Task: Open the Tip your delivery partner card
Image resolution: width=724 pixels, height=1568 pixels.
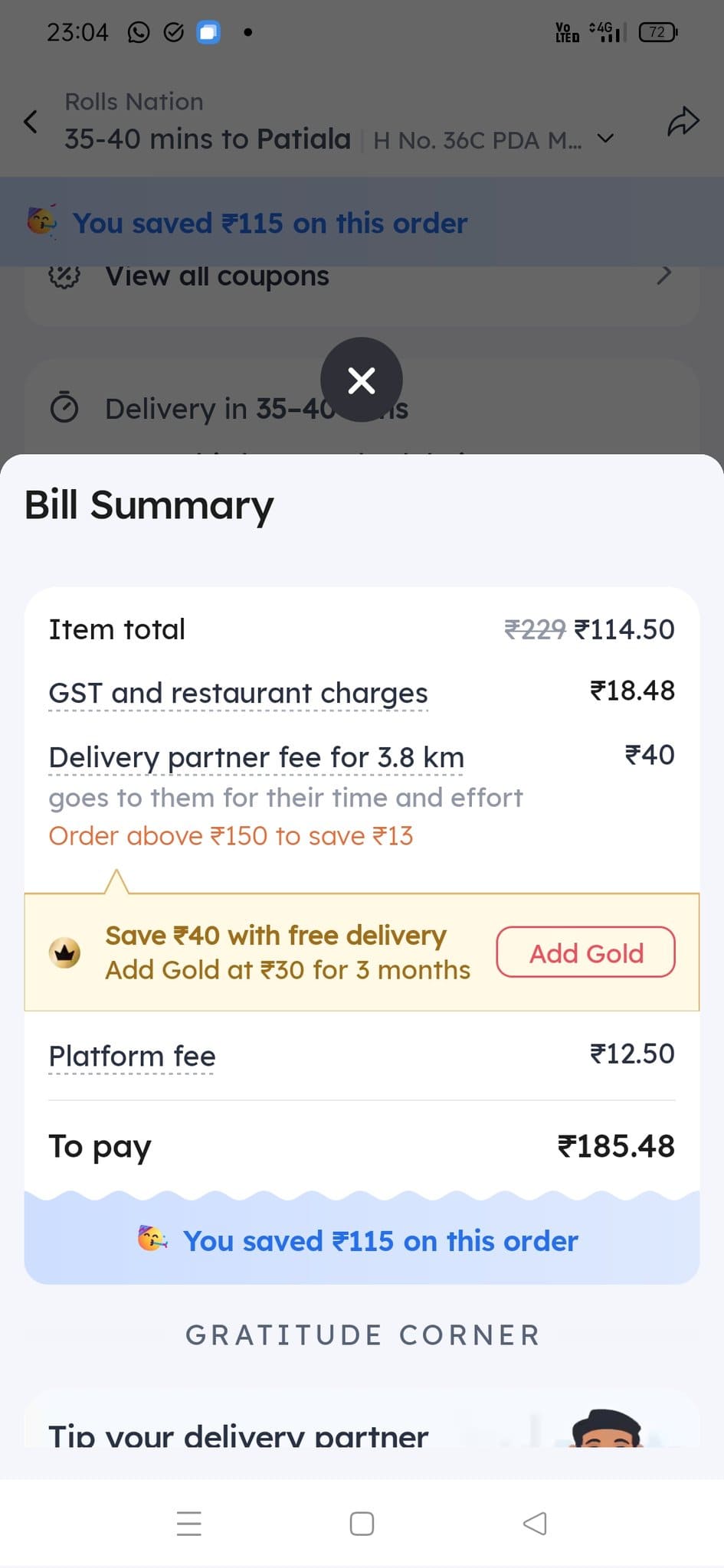Action: point(362,1425)
